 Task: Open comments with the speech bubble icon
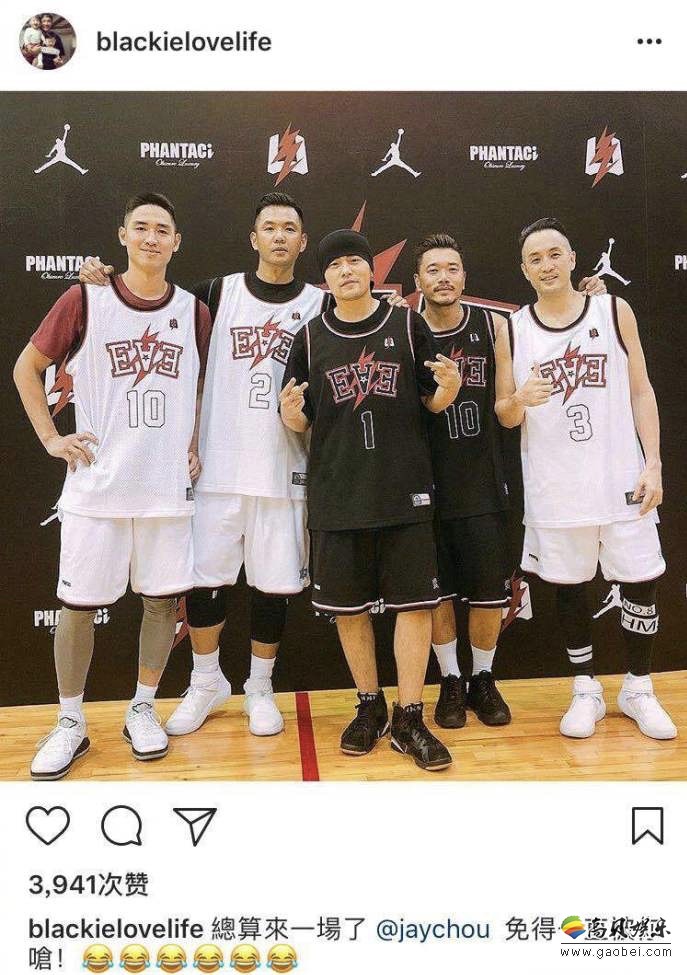tap(121, 826)
